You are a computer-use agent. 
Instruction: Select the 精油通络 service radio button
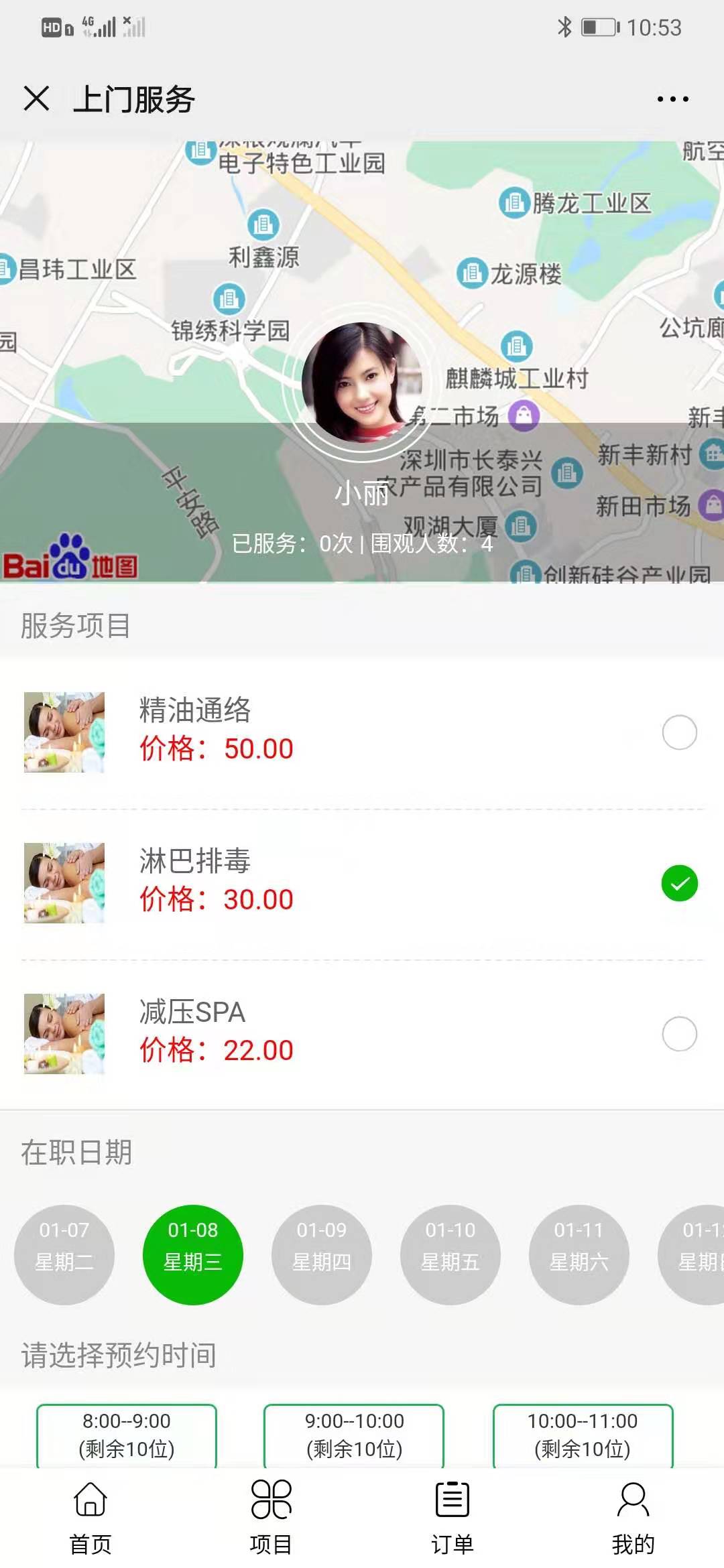click(680, 733)
